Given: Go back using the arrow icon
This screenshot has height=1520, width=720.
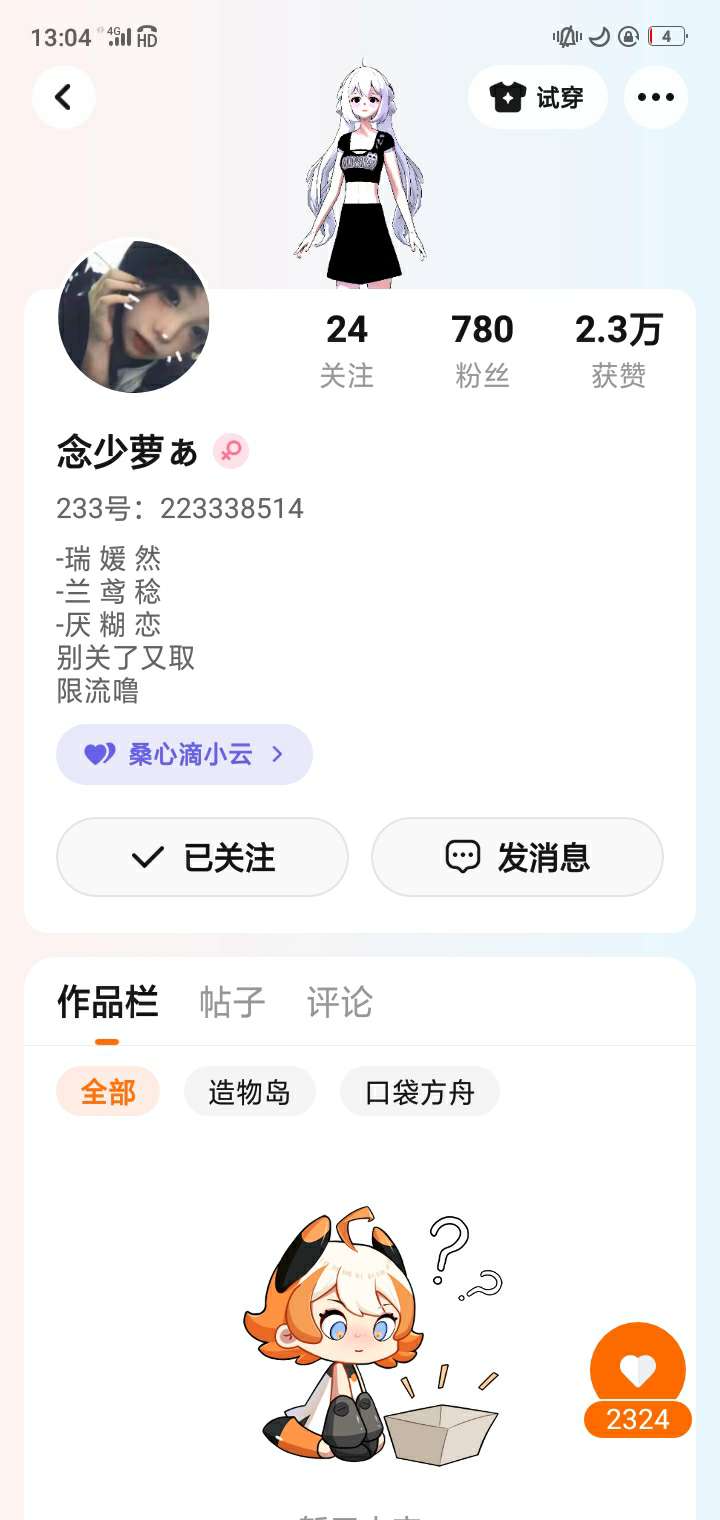Looking at the screenshot, I should [63, 97].
